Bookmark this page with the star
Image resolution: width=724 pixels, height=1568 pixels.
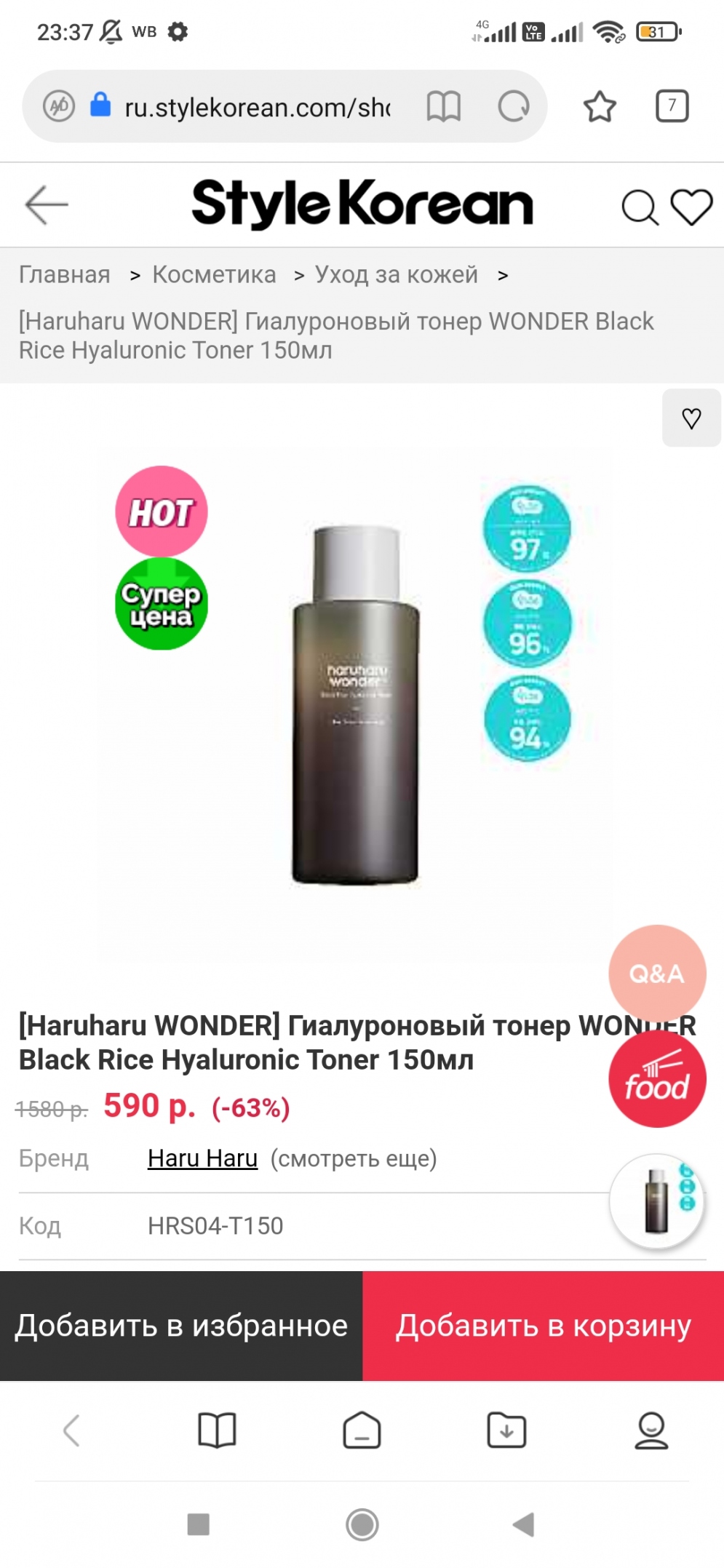(x=600, y=107)
